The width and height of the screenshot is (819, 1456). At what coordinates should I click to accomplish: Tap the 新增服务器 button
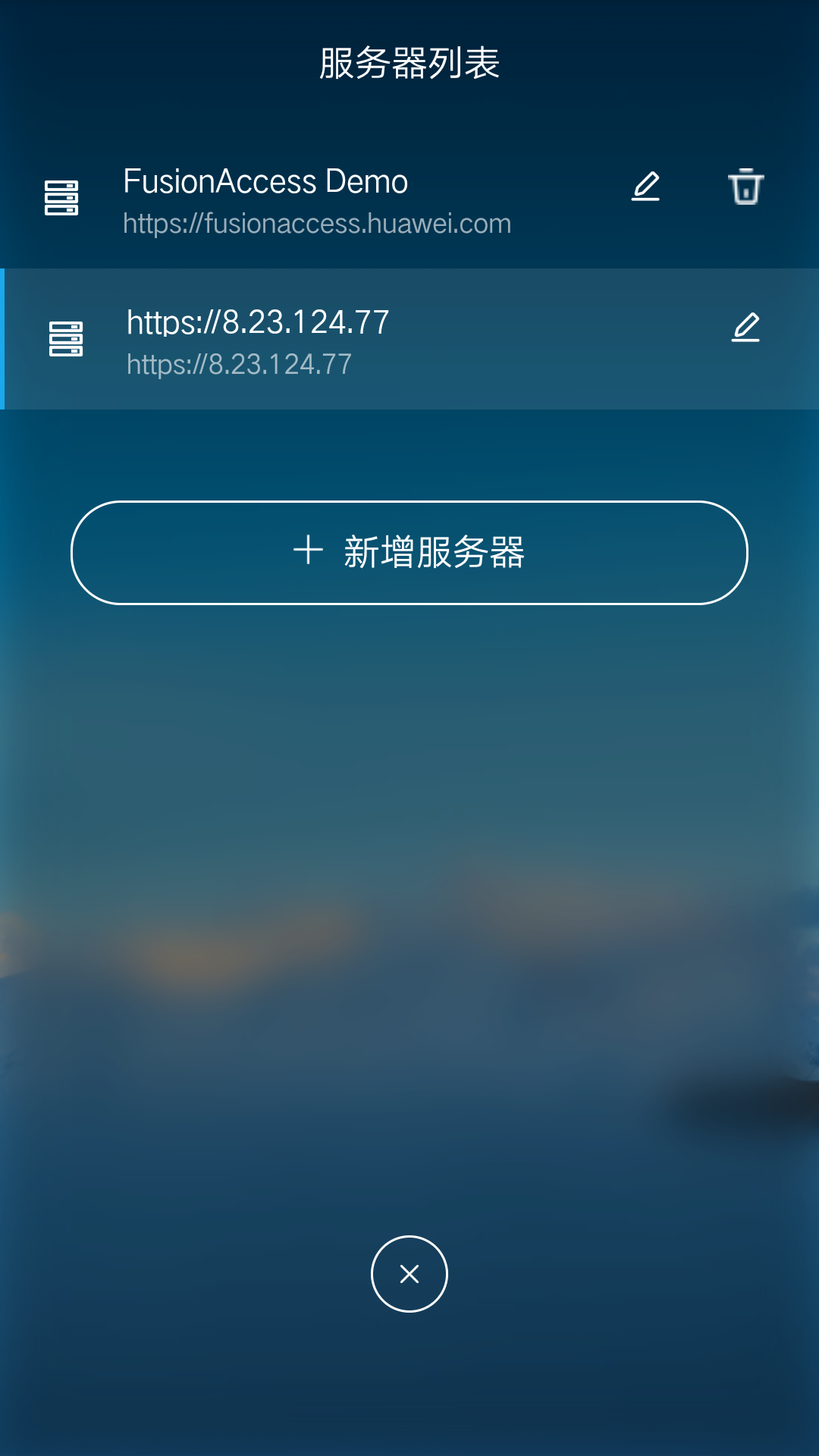pos(409,552)
